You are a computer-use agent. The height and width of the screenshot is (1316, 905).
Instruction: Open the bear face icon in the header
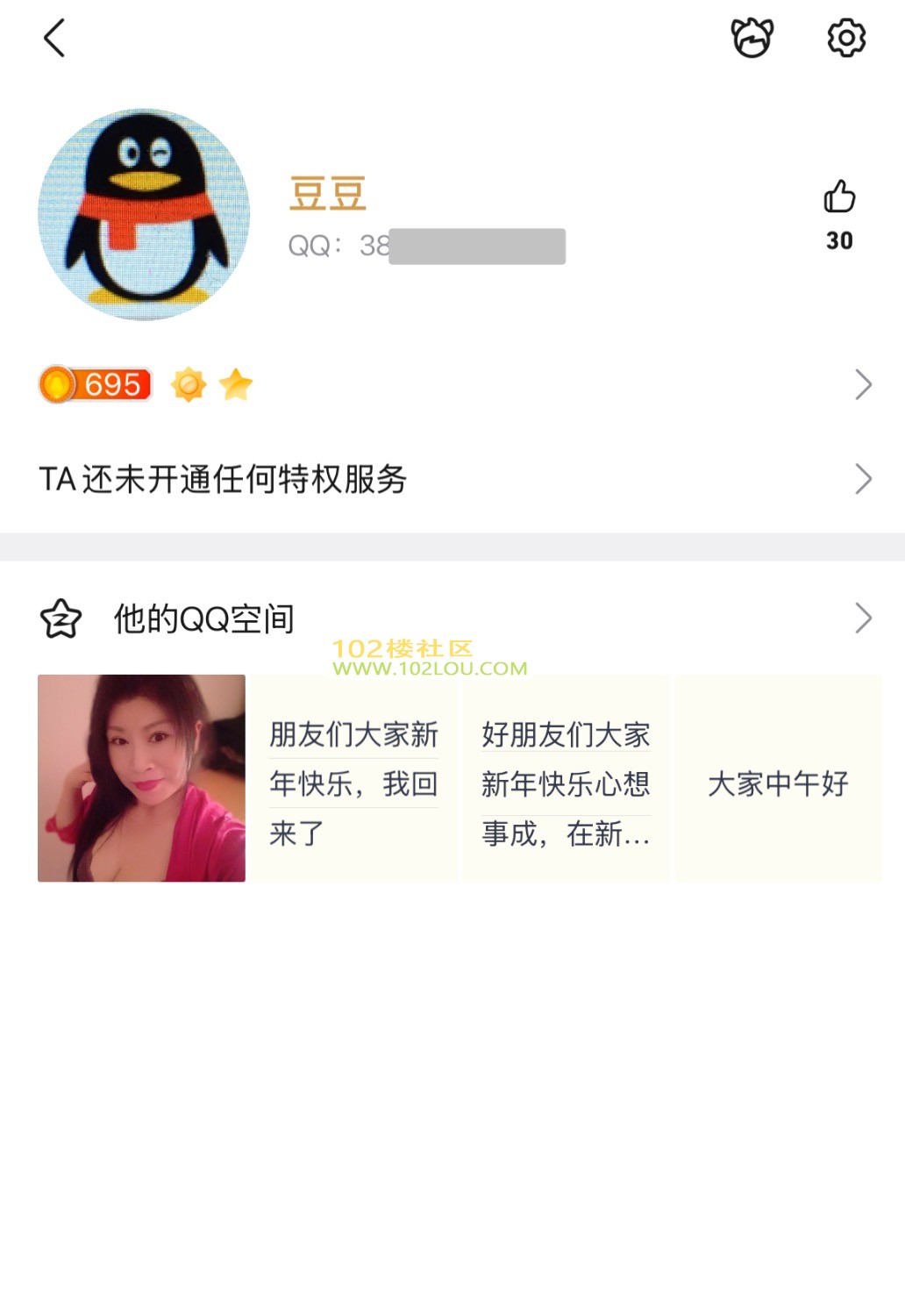pos(752,39)
